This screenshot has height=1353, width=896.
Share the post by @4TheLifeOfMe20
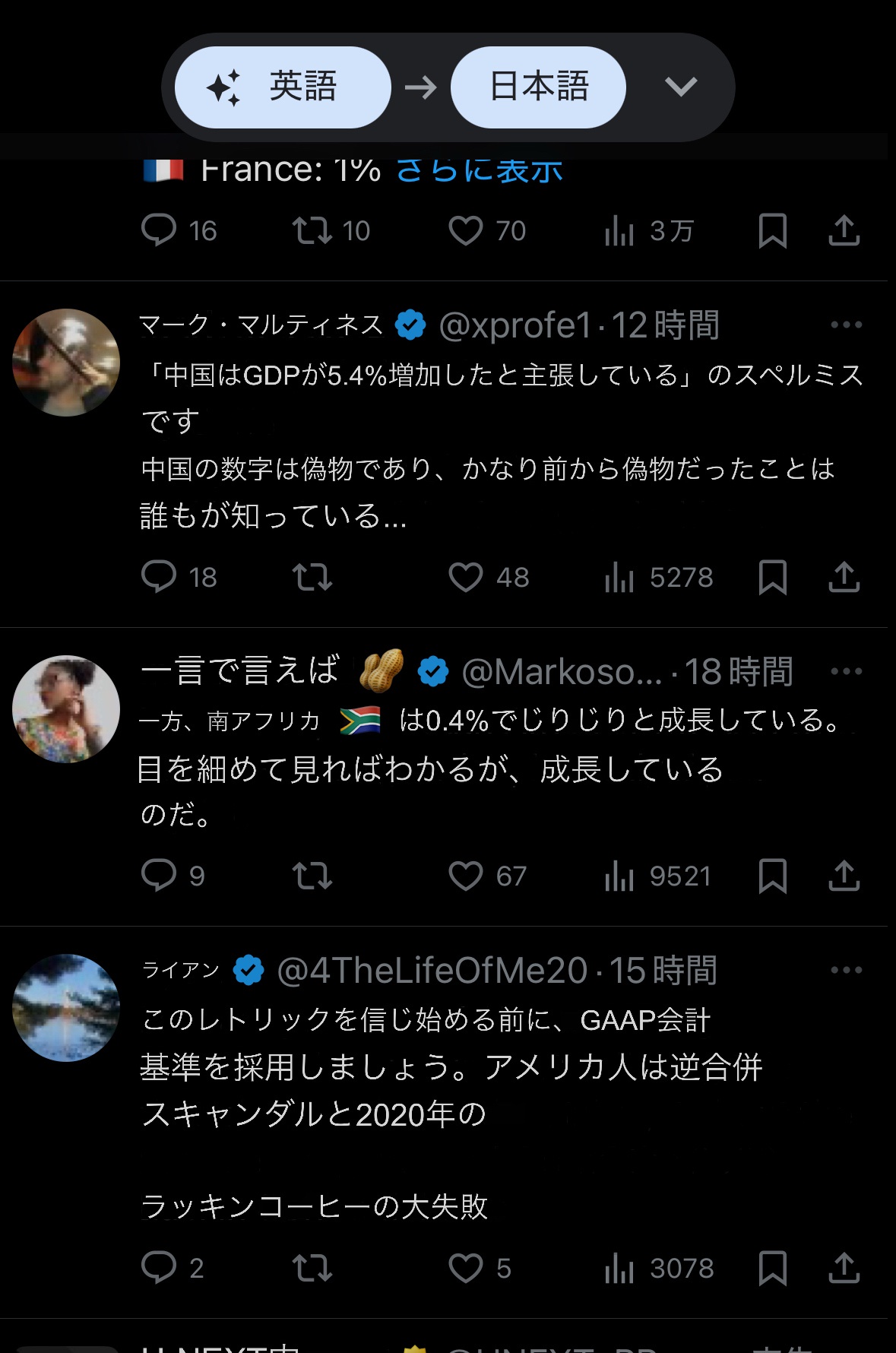coord(844,1269)
